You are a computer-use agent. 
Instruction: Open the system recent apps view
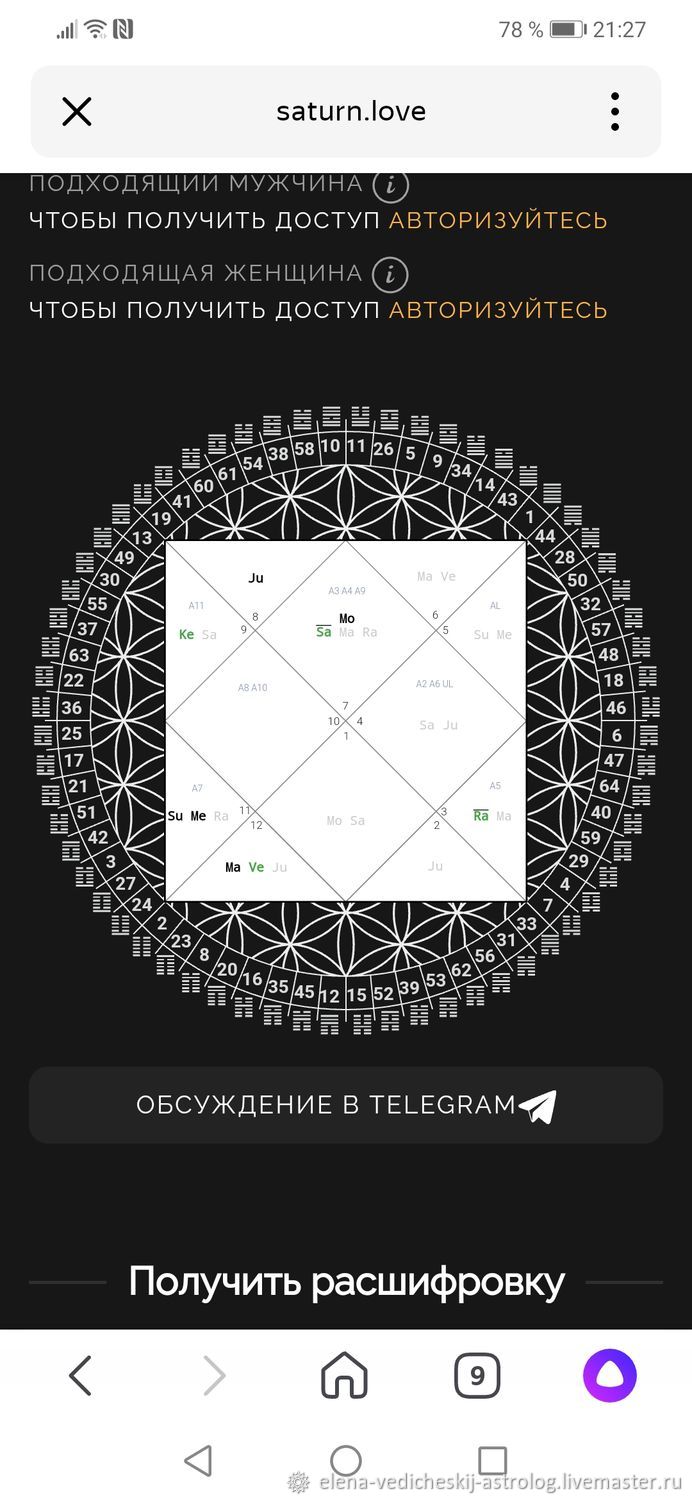(492, 1460)
